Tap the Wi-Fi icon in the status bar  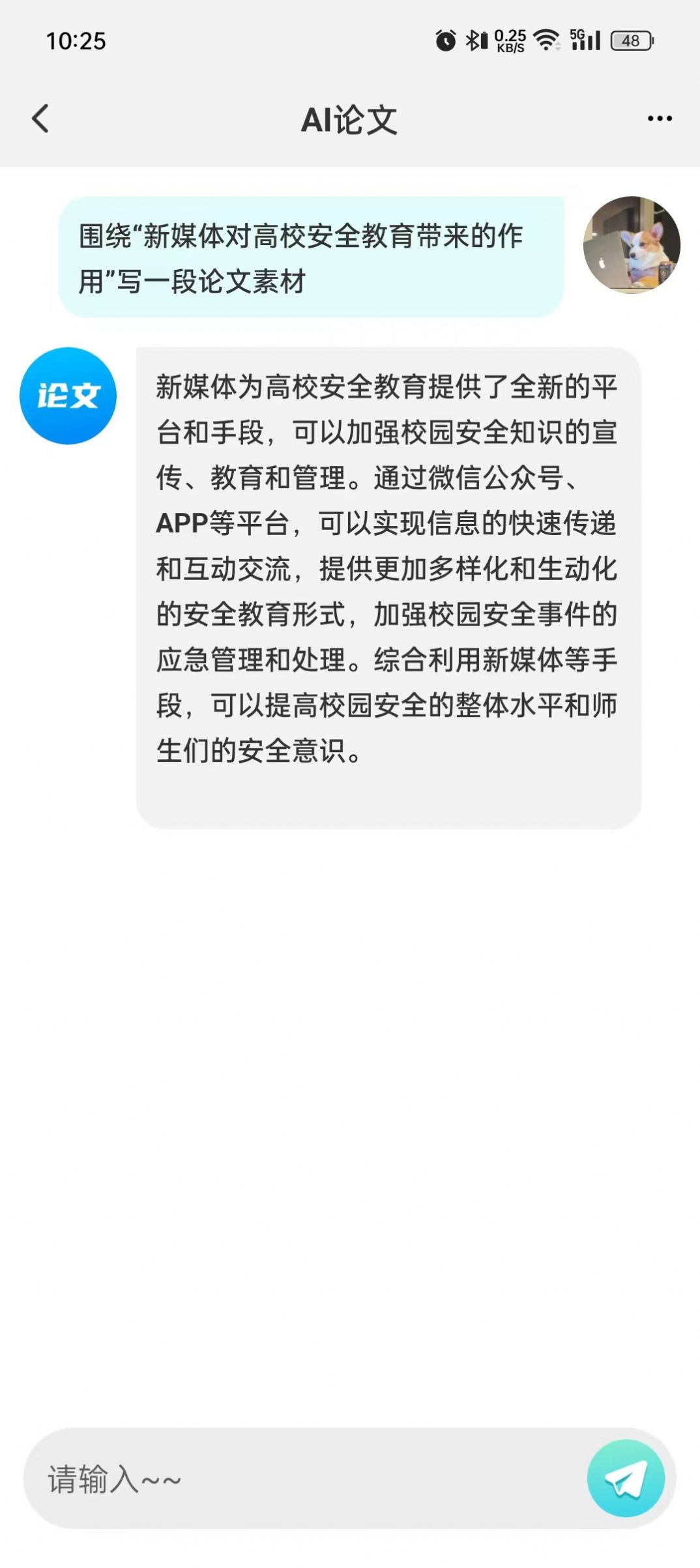545,40
